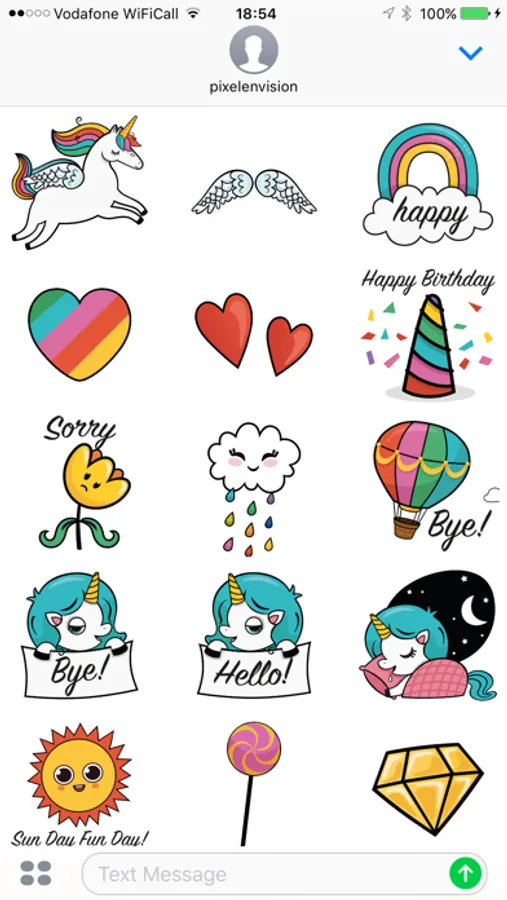
Task: Tap the two red hearts sticker
Action: [254, 334]
